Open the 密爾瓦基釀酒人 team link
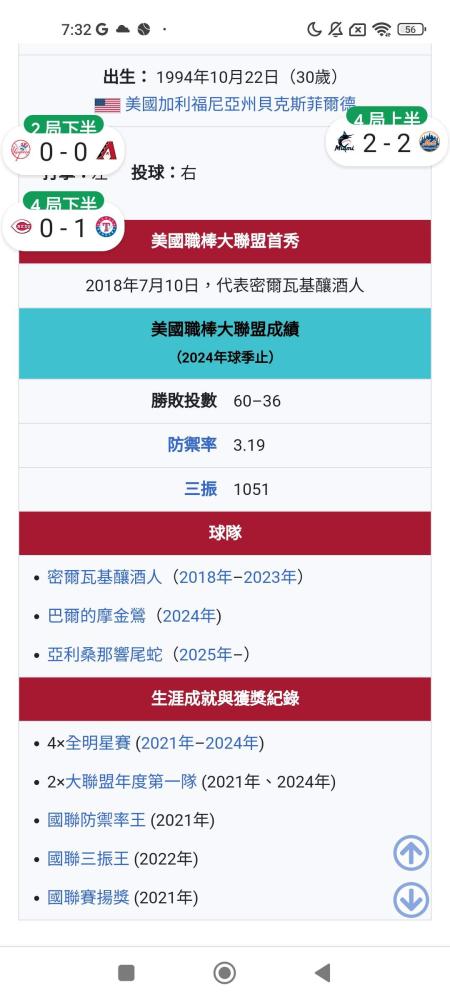The width and height of the screenshot is (450, 1000). [105, 577]
